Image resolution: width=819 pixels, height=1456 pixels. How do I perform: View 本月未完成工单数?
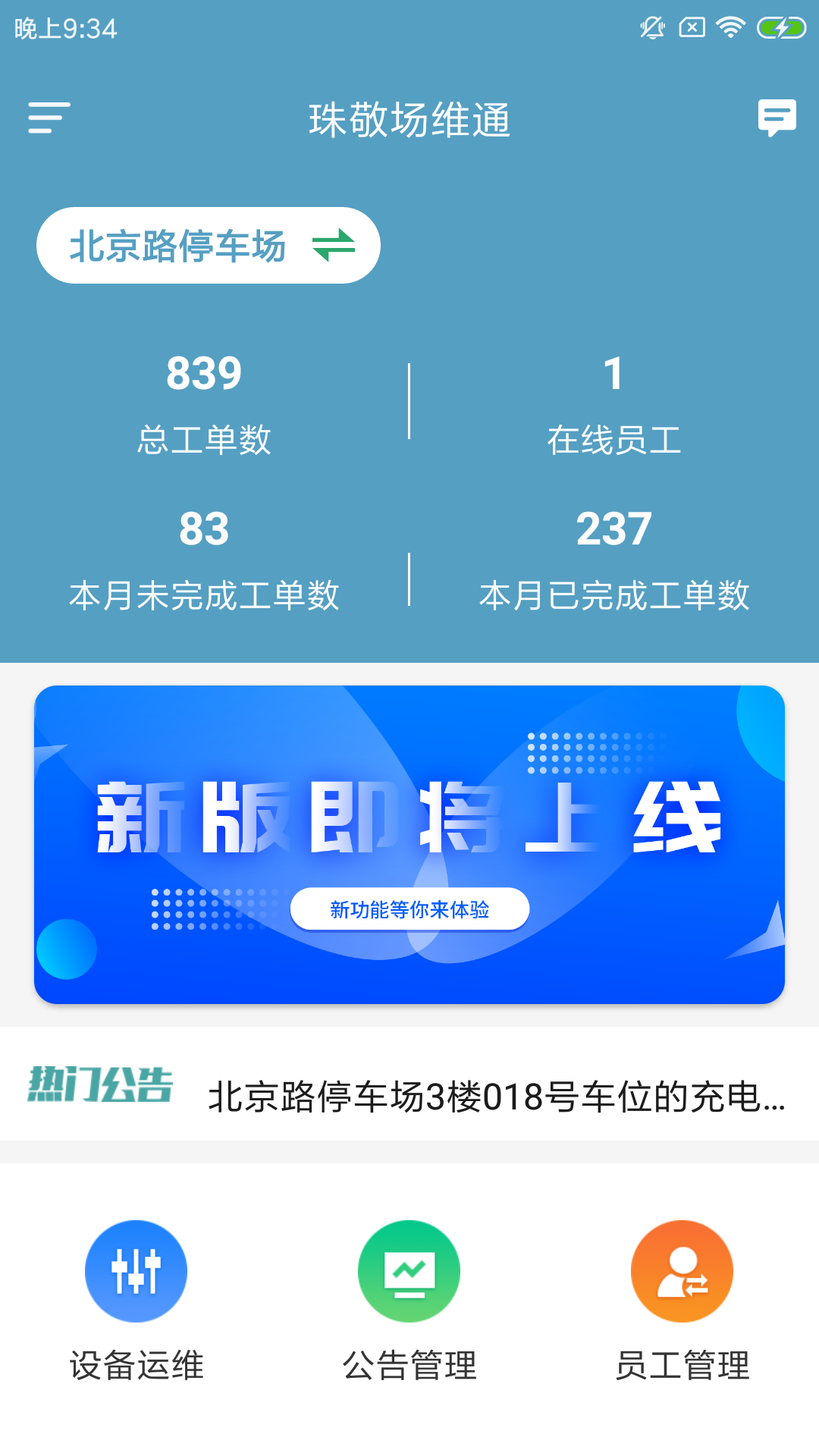pyautogui.click(x=204, y=560)
